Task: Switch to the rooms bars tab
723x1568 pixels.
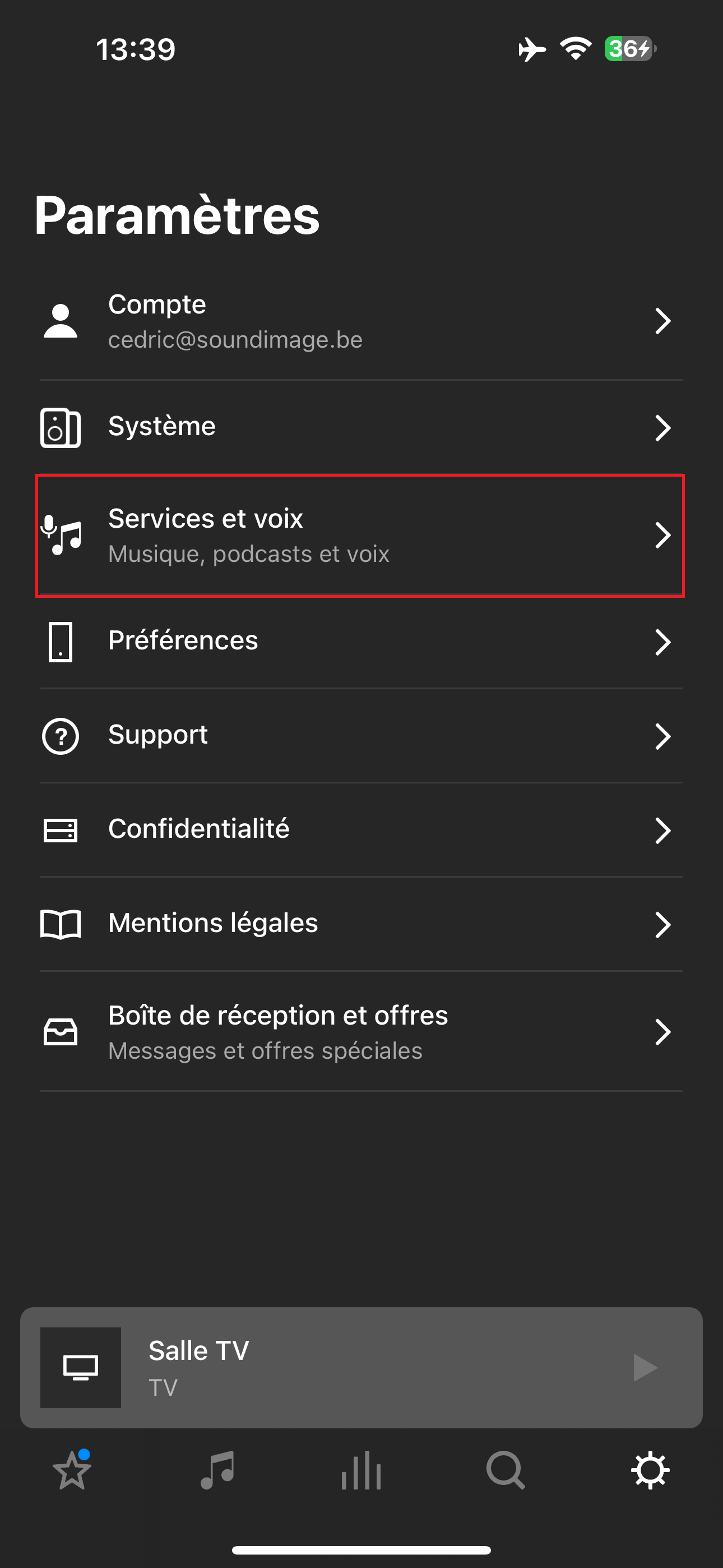Action: [361, 1470]
